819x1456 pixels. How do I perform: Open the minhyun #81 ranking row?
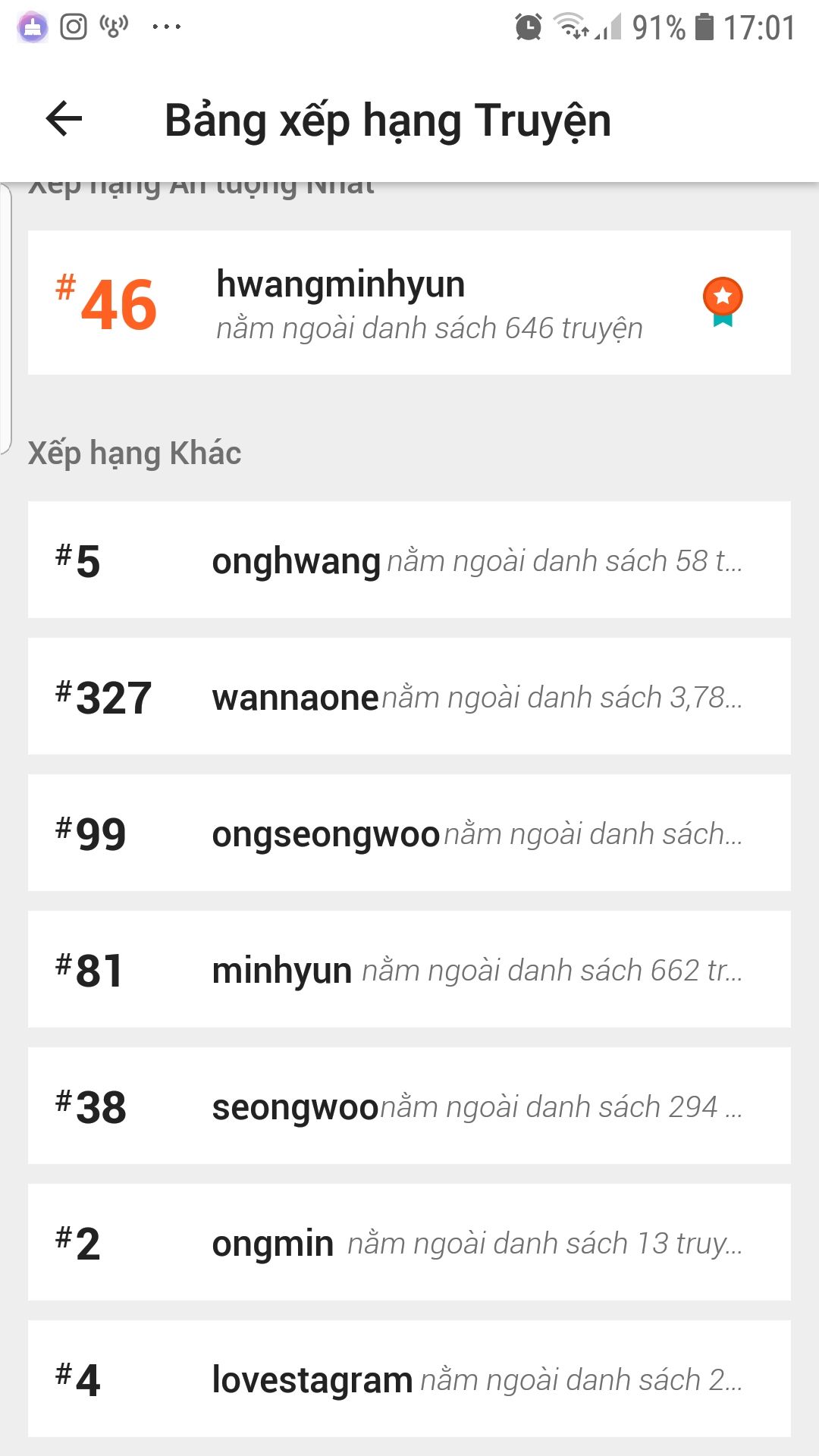[409, 969]
